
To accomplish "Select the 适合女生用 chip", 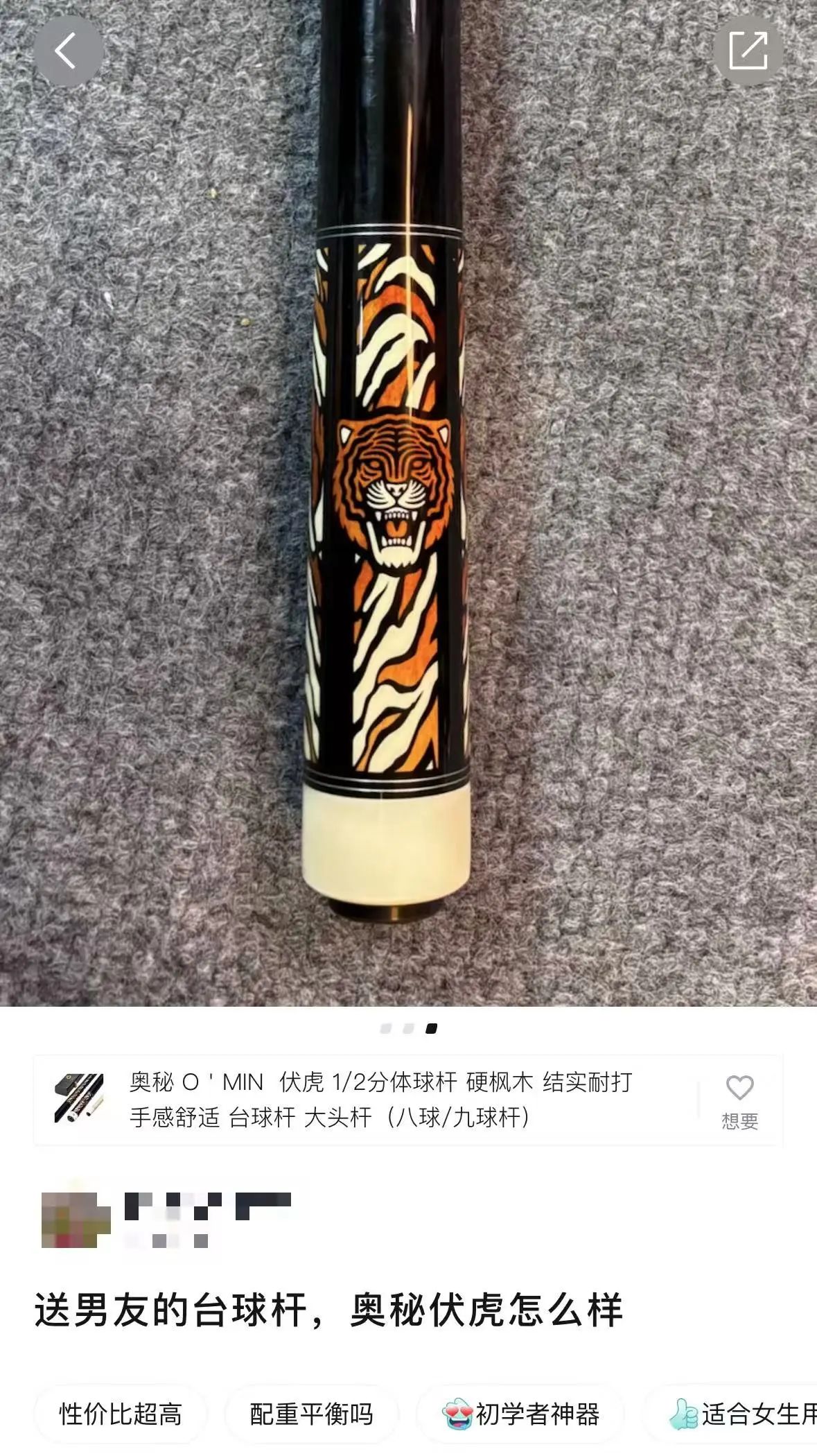I will click(x=741, y=1414).
